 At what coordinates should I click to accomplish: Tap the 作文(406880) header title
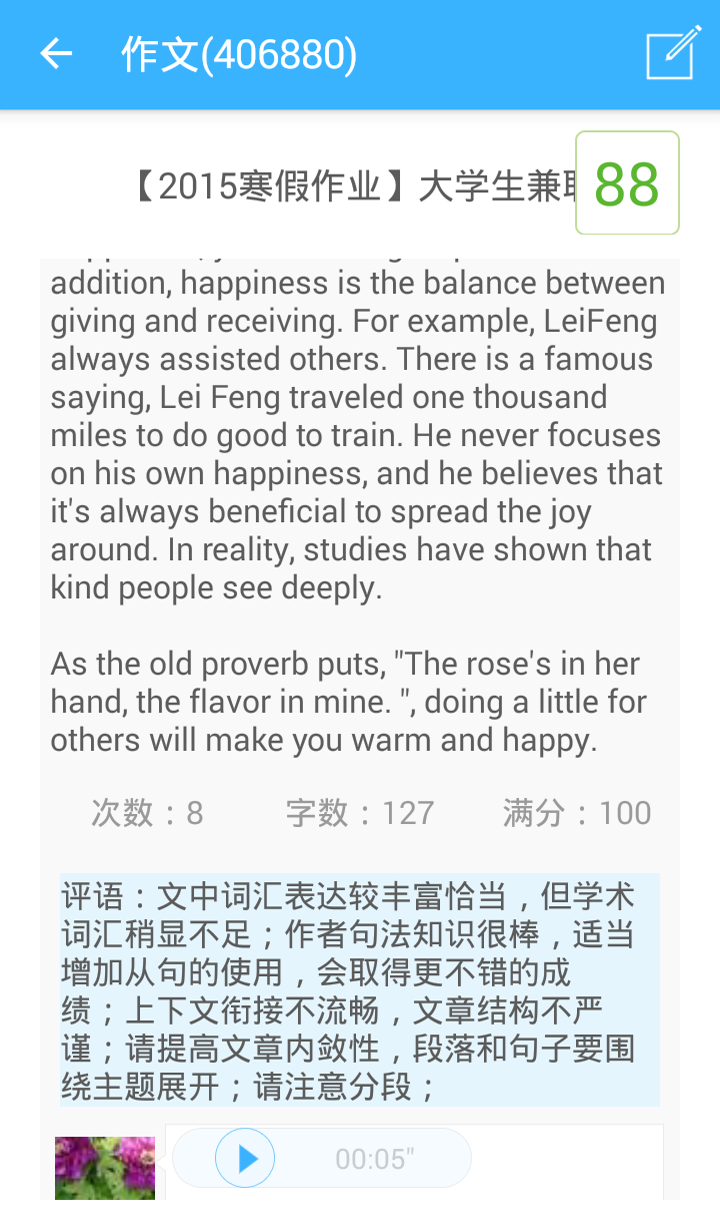tap(238, 54)
